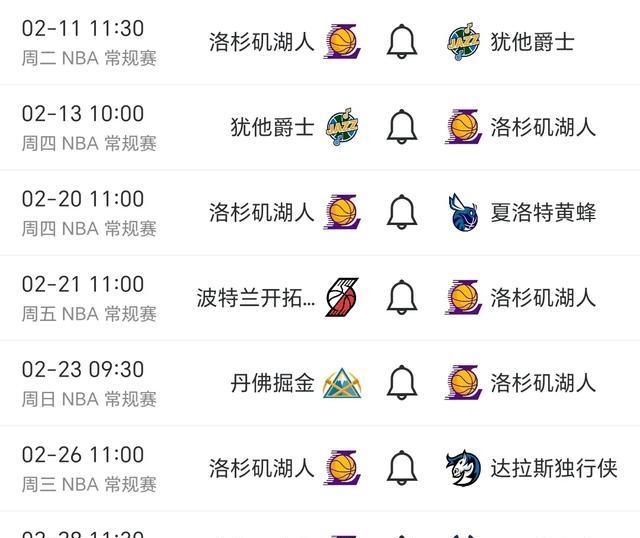The width and height of the screenshot is (640, 538).
Task: Tap the bell for 02-23 Nuggets game
Action: click(401, 382)
